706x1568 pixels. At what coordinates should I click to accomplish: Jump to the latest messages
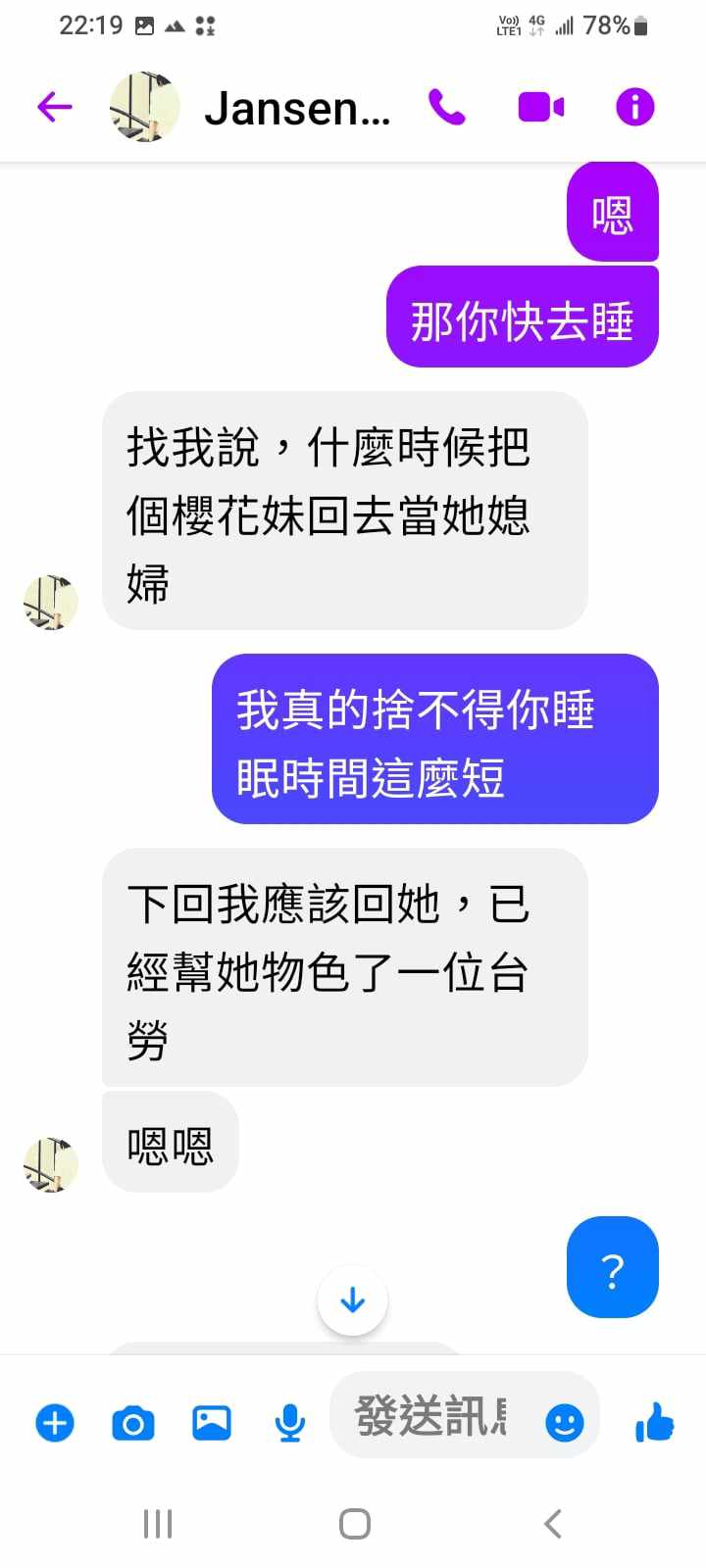coord(353,1300)
